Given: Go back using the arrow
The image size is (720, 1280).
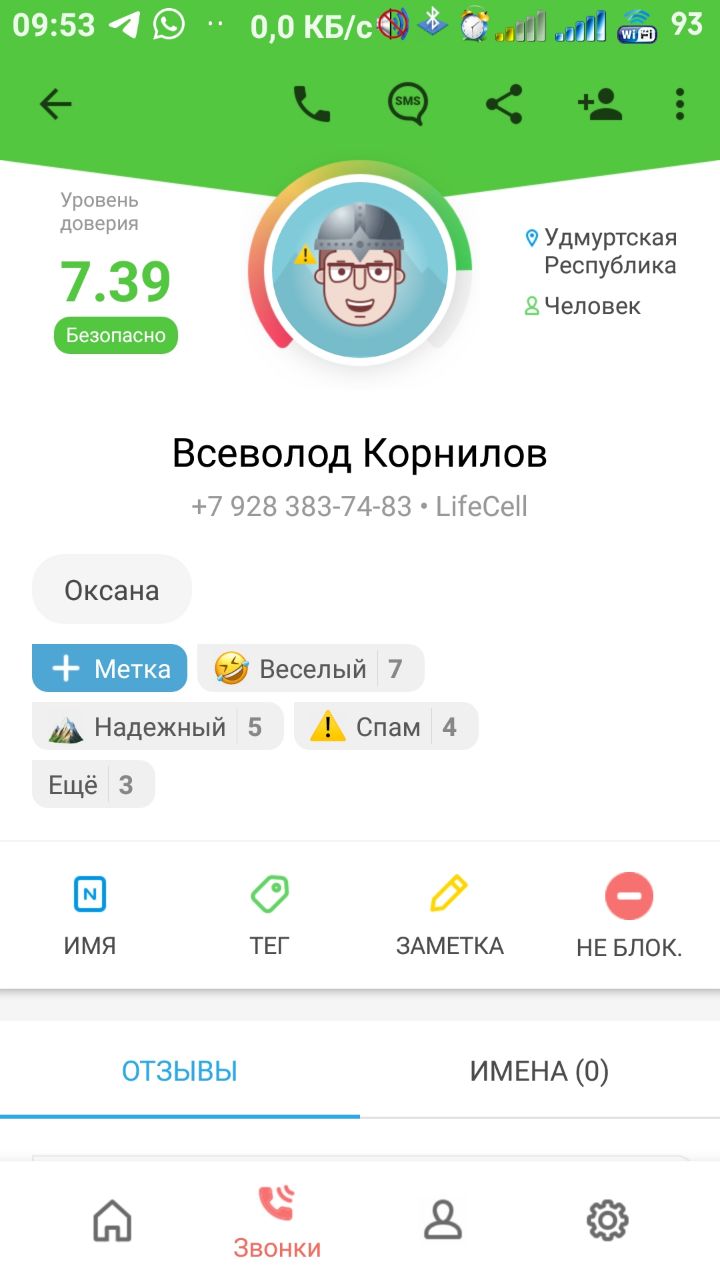Looking at the screenshot, I should click(x=56, y=104).
